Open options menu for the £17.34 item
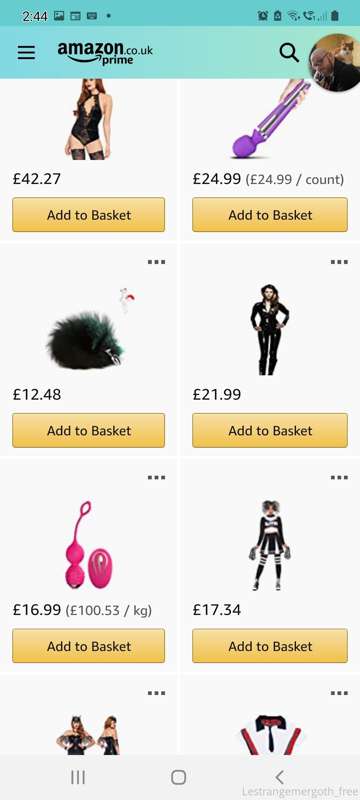The height and width of the screenshot is (800, 360). coord(339,478)
